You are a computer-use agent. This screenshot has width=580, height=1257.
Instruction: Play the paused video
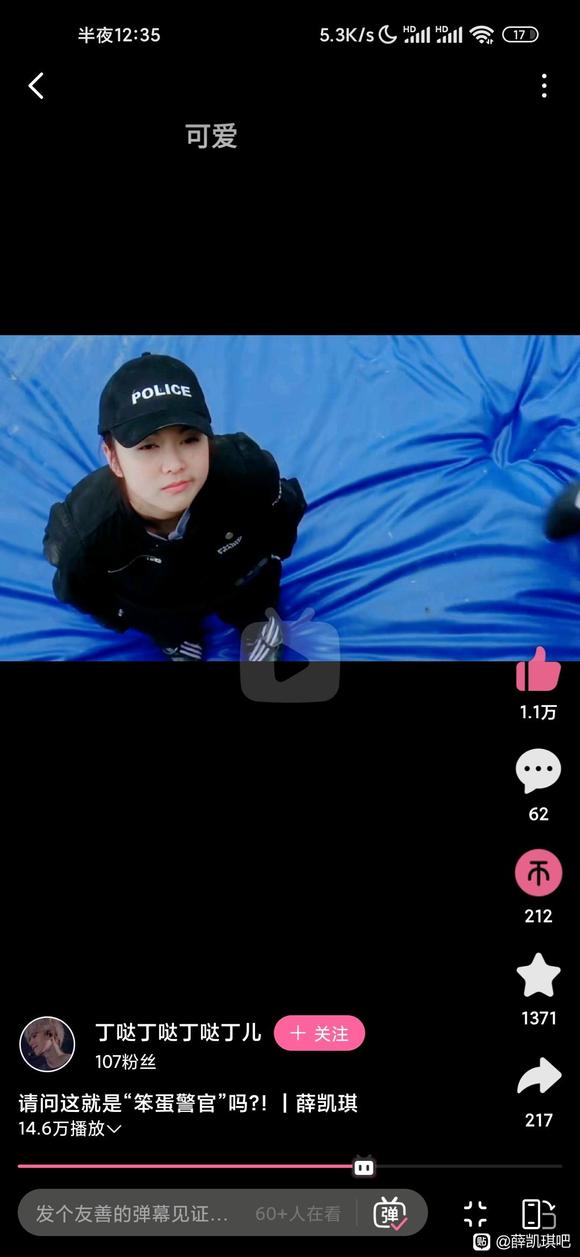pyautogui.click(x=290, y=662)
